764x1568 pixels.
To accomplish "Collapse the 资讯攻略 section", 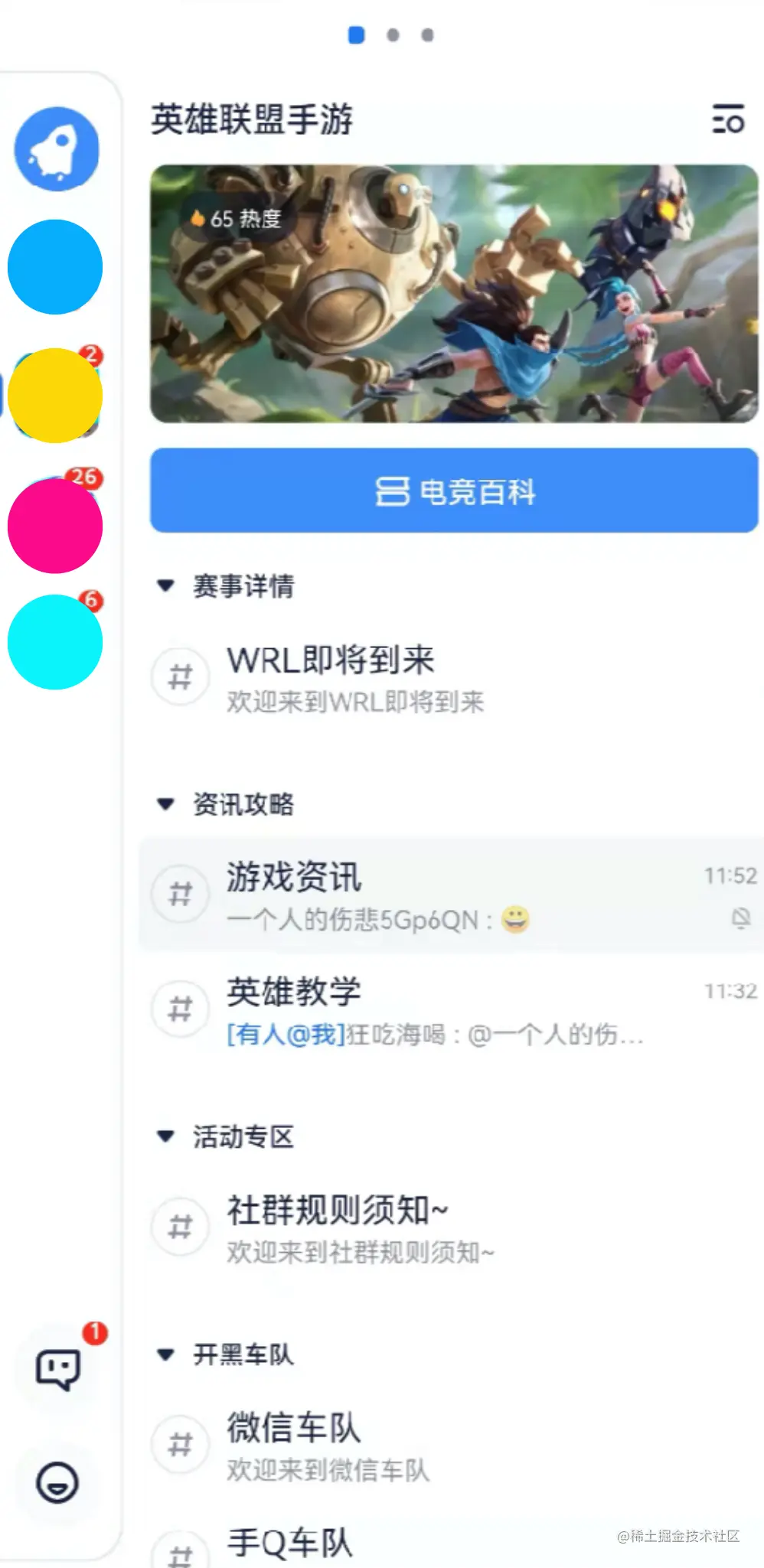I will click(x=165, y=804).
